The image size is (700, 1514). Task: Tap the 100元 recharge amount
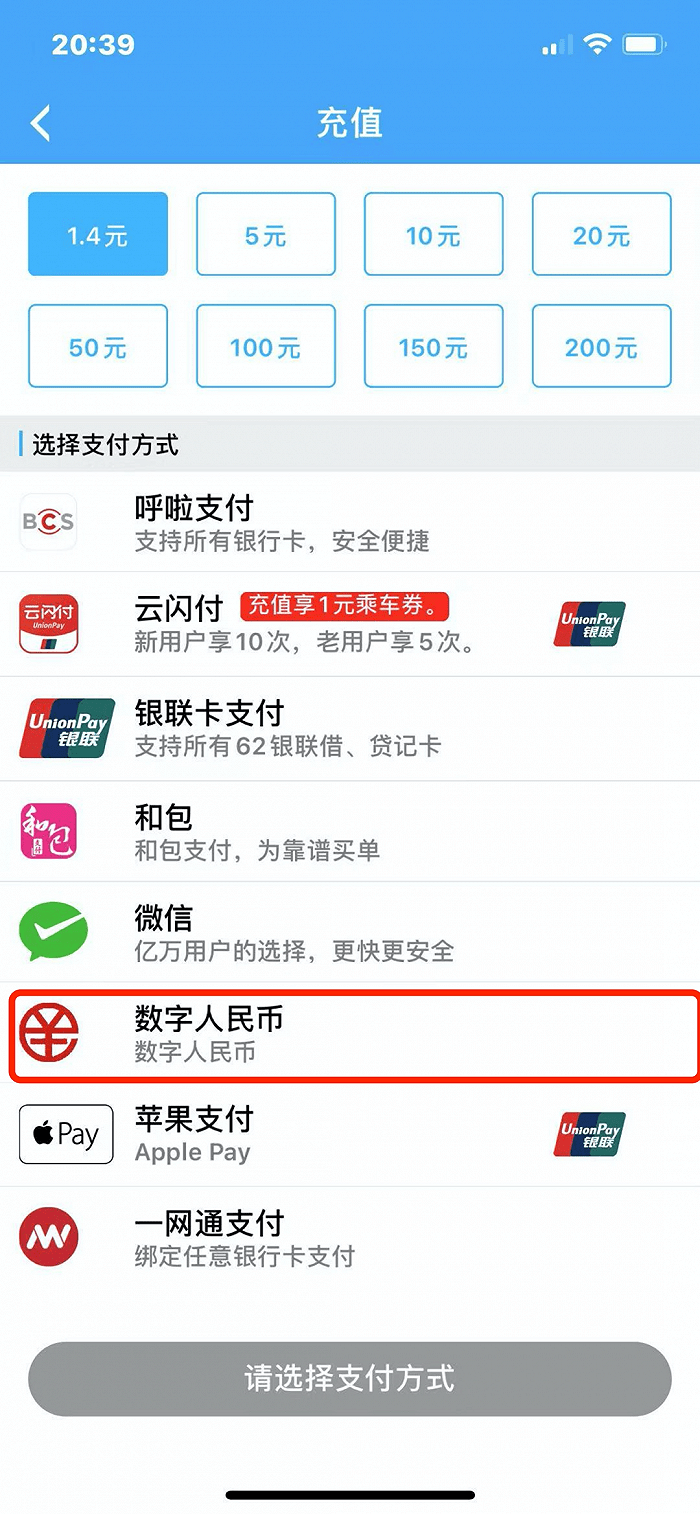(x=266, y=346)
